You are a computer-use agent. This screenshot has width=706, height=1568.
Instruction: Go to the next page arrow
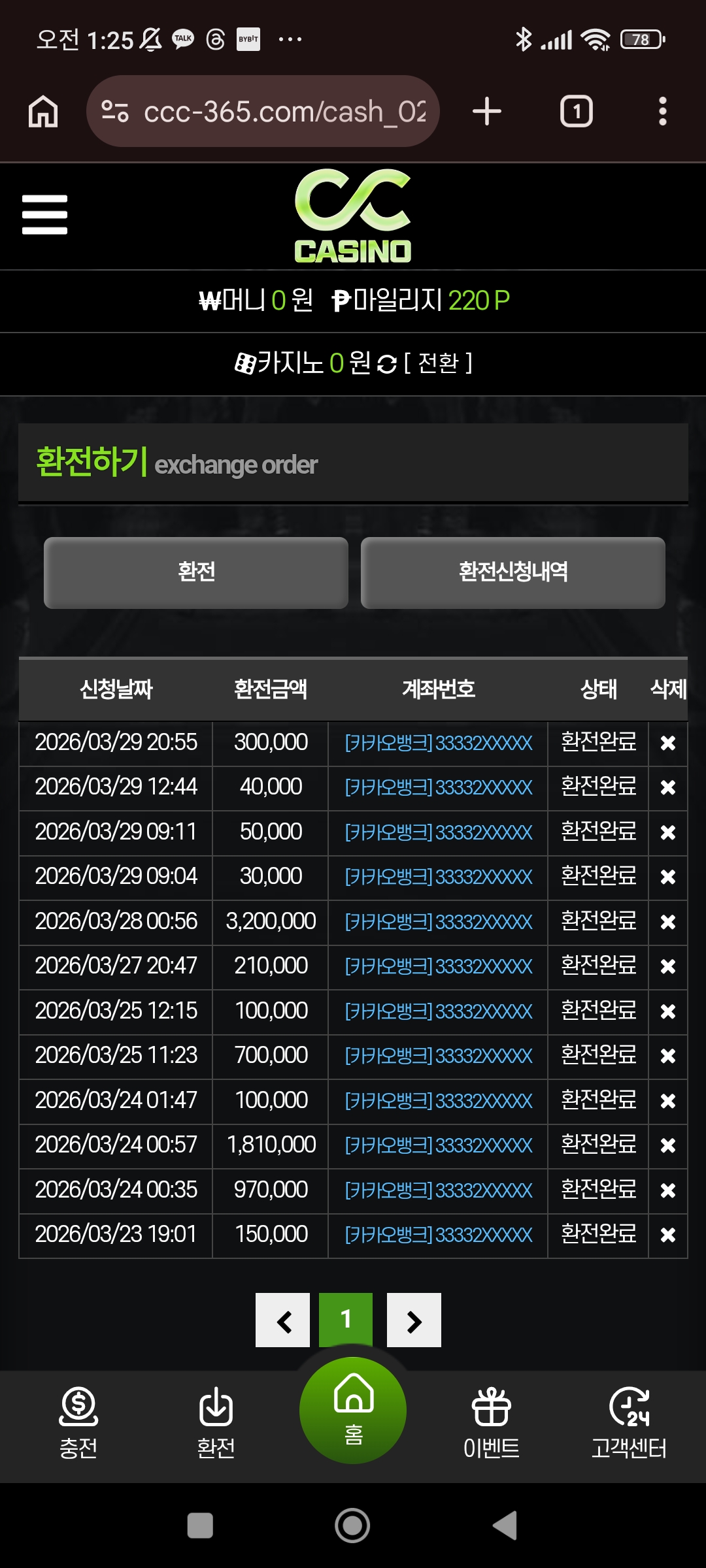tap(414, 1320)
